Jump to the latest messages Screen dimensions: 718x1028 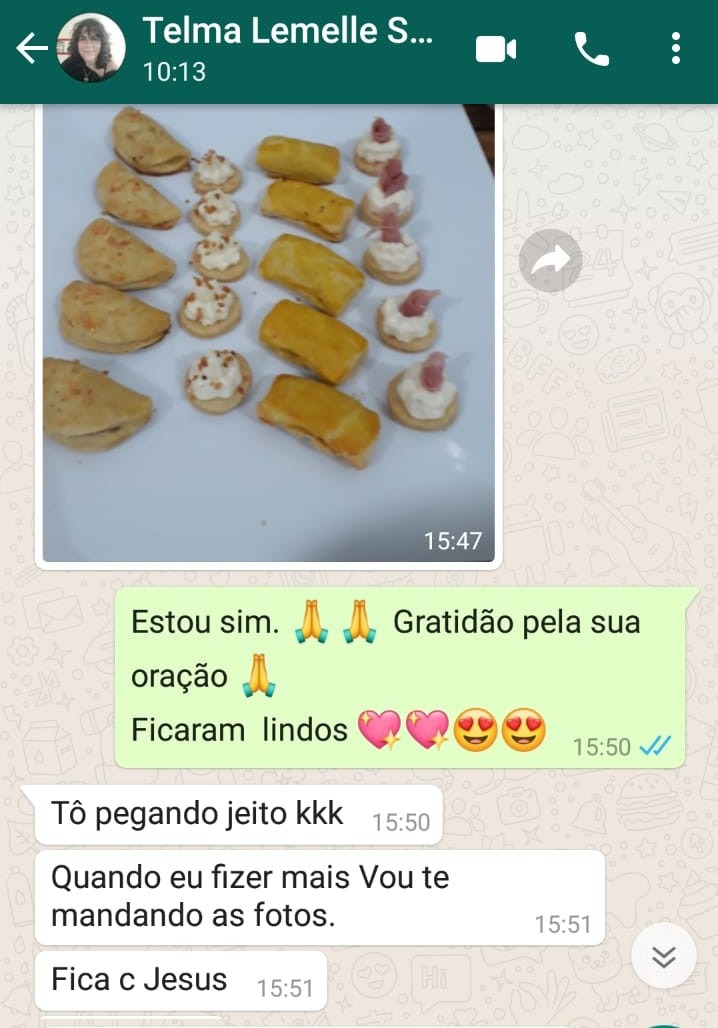(663, 956)
